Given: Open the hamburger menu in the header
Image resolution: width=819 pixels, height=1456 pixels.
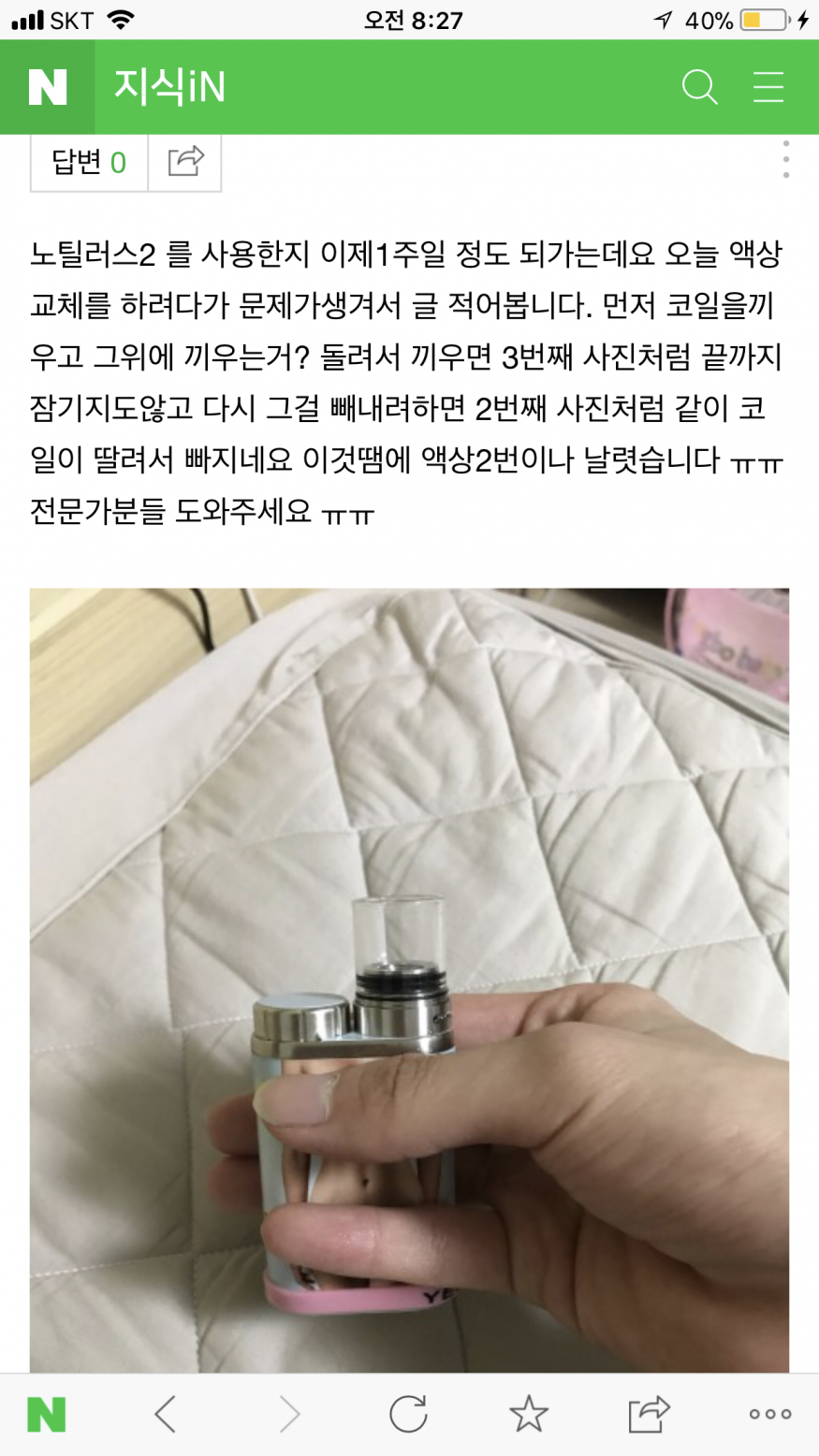Looking at the screenshot, I should pos(768,87).
